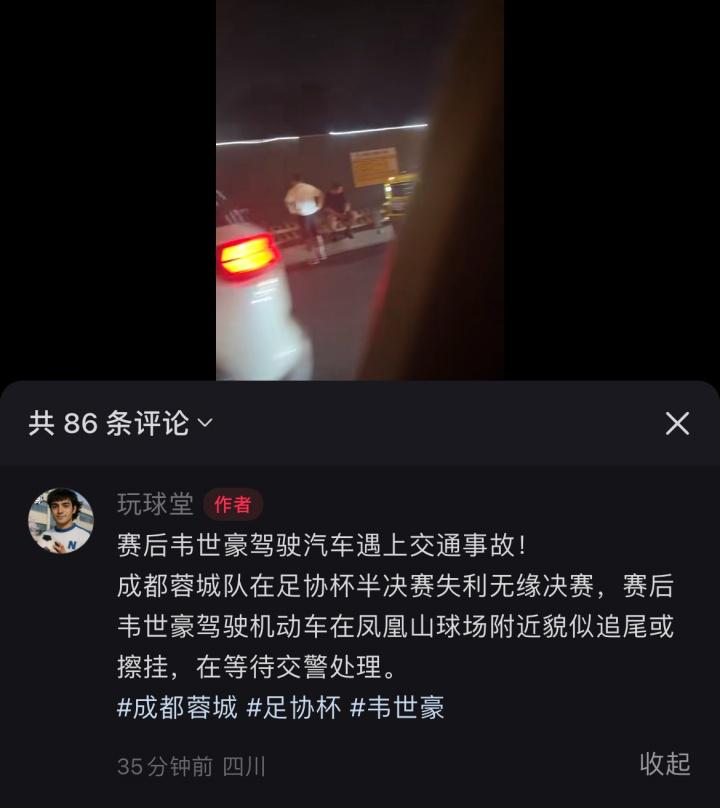Select the video thumbnail region
Image resolution: width=720 pixels, height=808 pixels.
[x=360, y=190]
